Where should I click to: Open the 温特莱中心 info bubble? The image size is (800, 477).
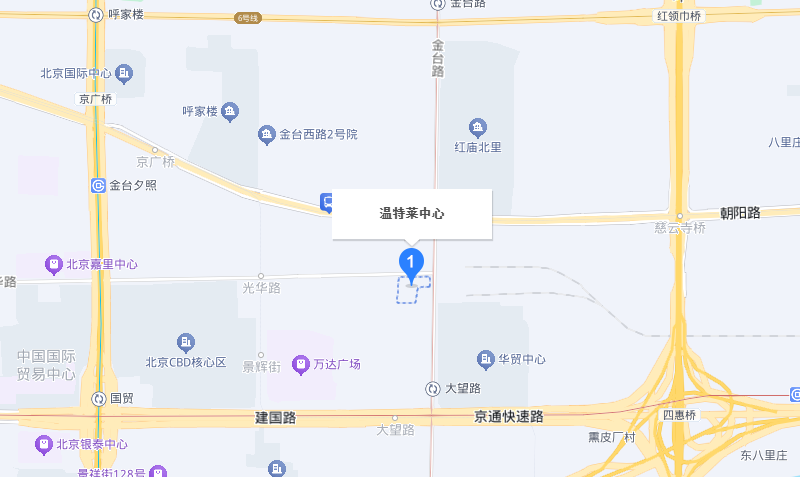(x=412, y=214)
